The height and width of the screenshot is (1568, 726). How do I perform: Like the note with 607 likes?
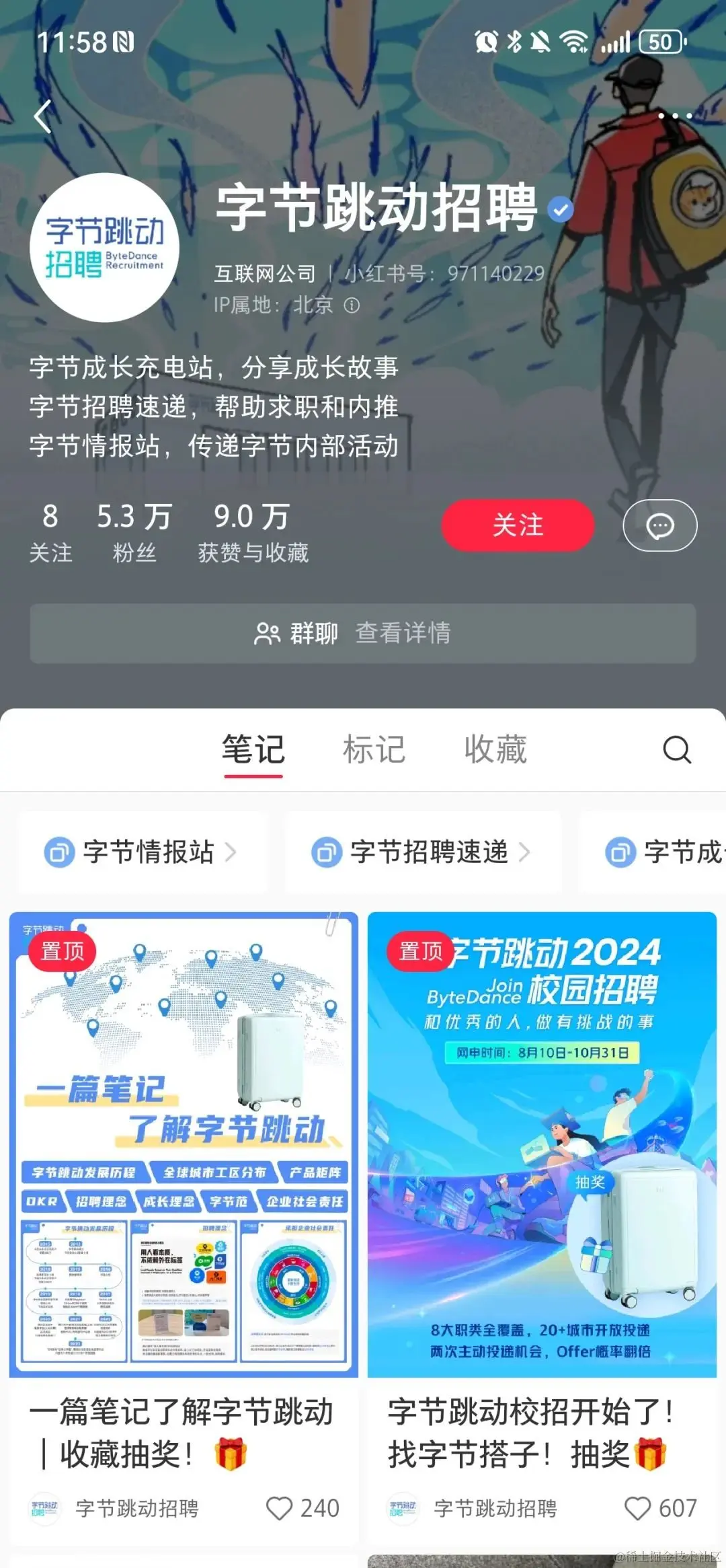[x=638, y=1508]
